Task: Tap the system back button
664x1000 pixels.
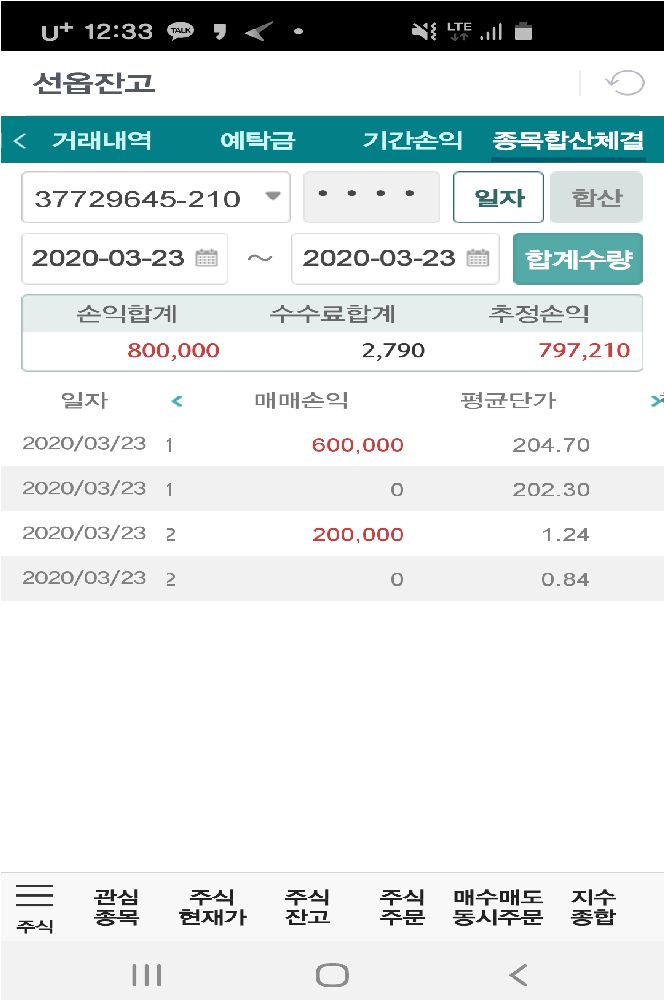Action: (517, 974)
